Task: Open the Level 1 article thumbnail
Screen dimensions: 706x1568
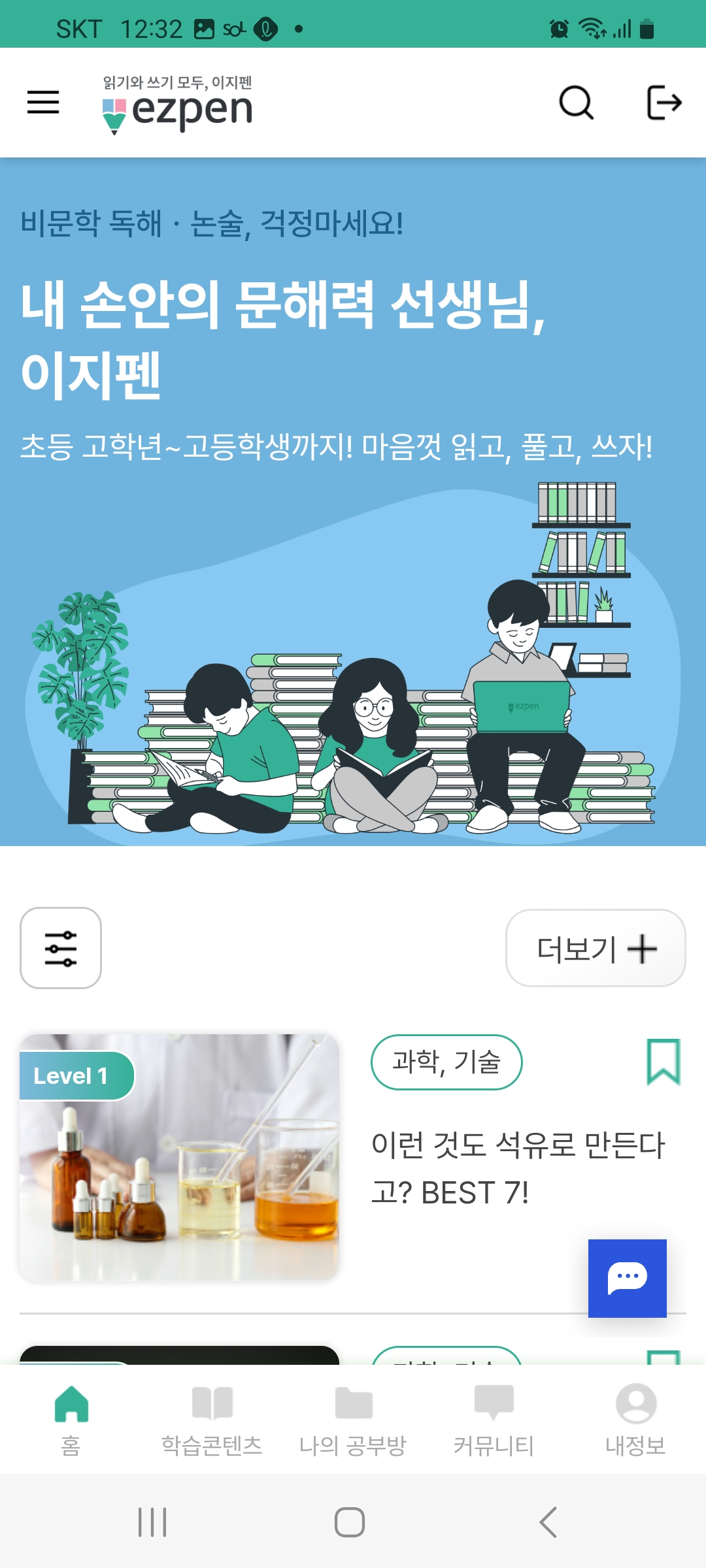Action: pyautogui.click(x=179, y=1157)
